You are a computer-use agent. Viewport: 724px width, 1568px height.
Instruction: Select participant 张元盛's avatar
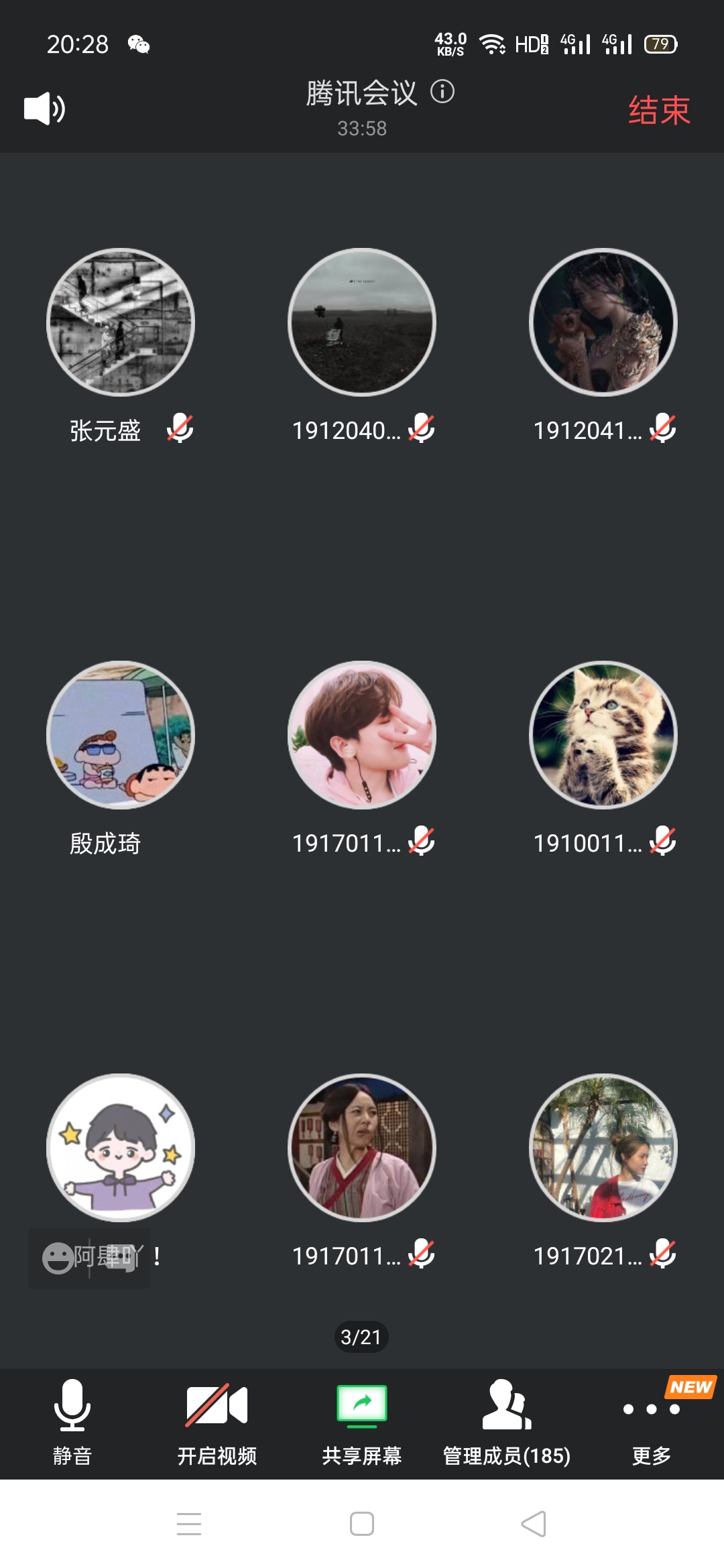pos(121,322)
